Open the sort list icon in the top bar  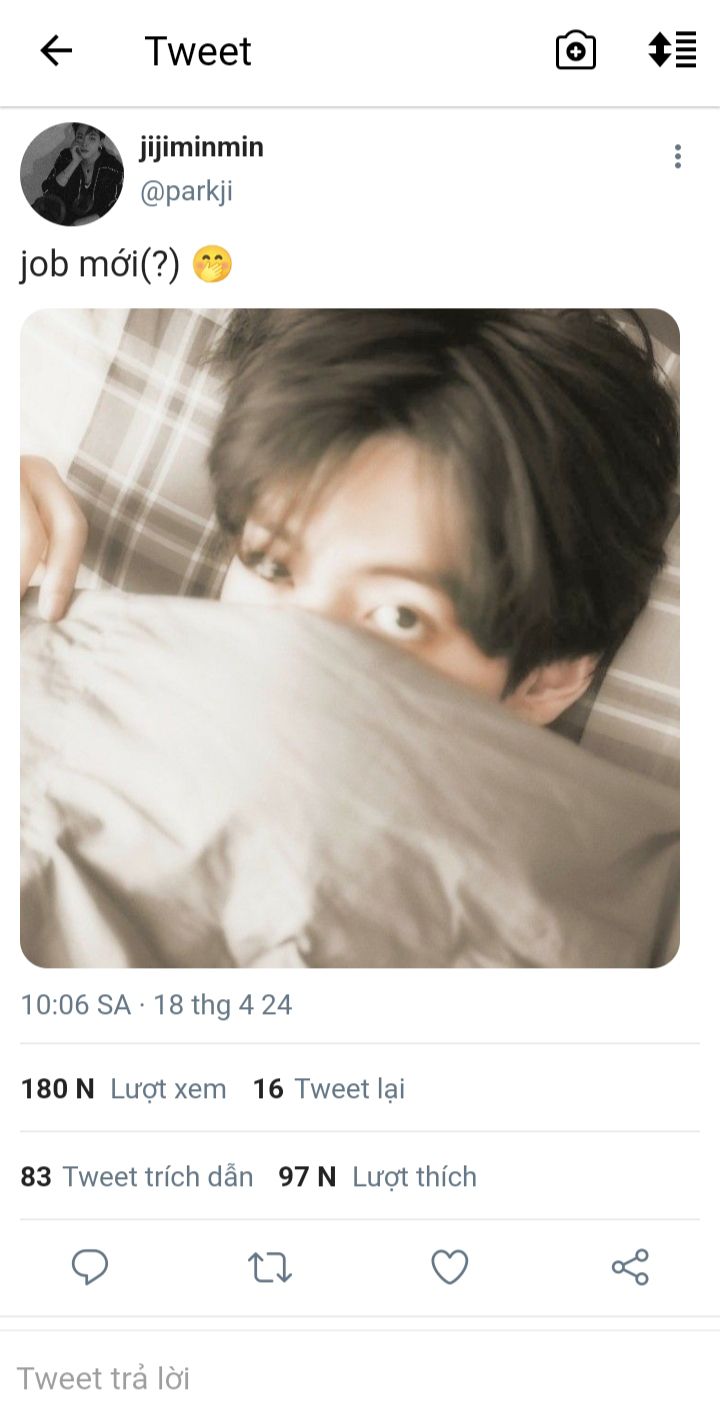click(672, 50)
